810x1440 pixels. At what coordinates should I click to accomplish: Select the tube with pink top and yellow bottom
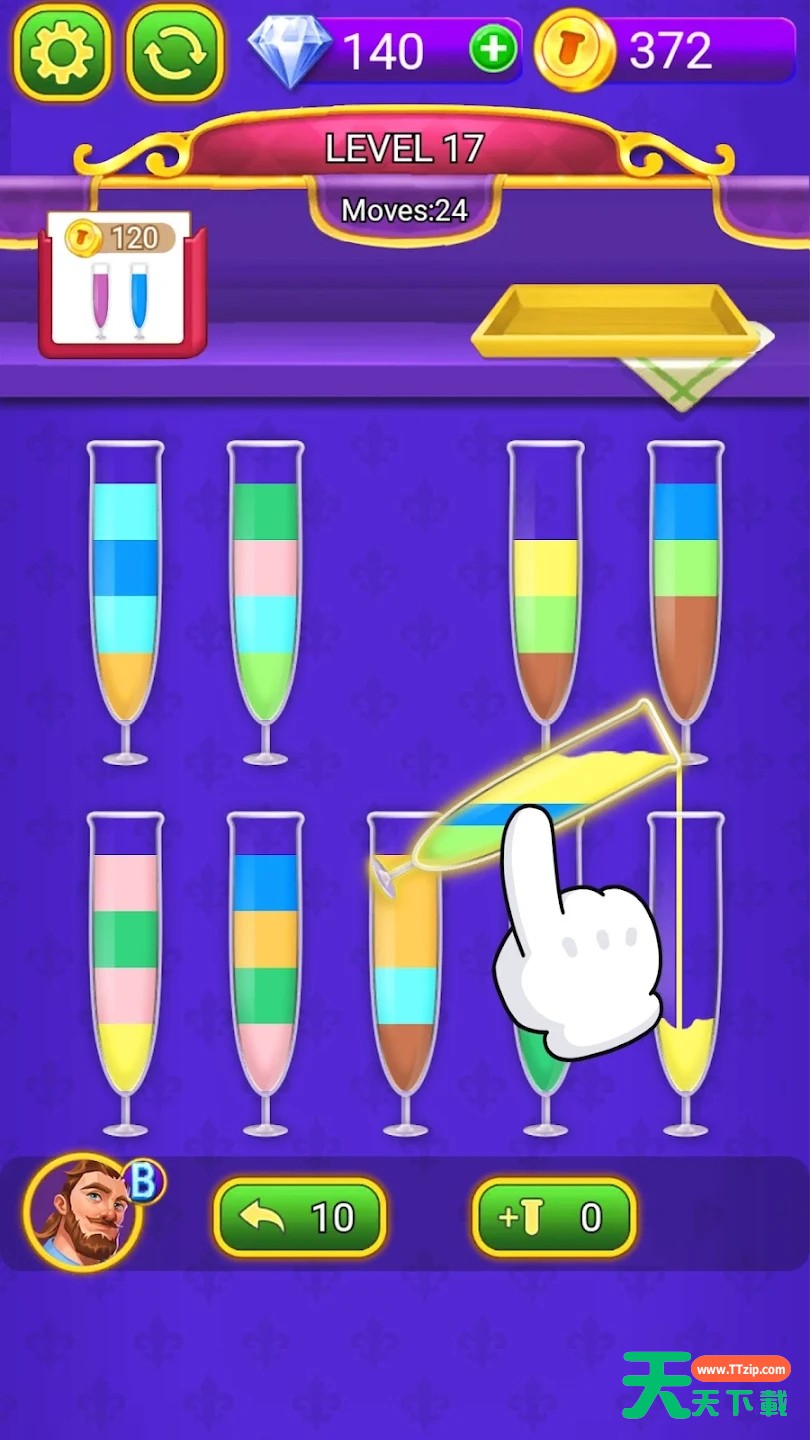pos(125,973)
